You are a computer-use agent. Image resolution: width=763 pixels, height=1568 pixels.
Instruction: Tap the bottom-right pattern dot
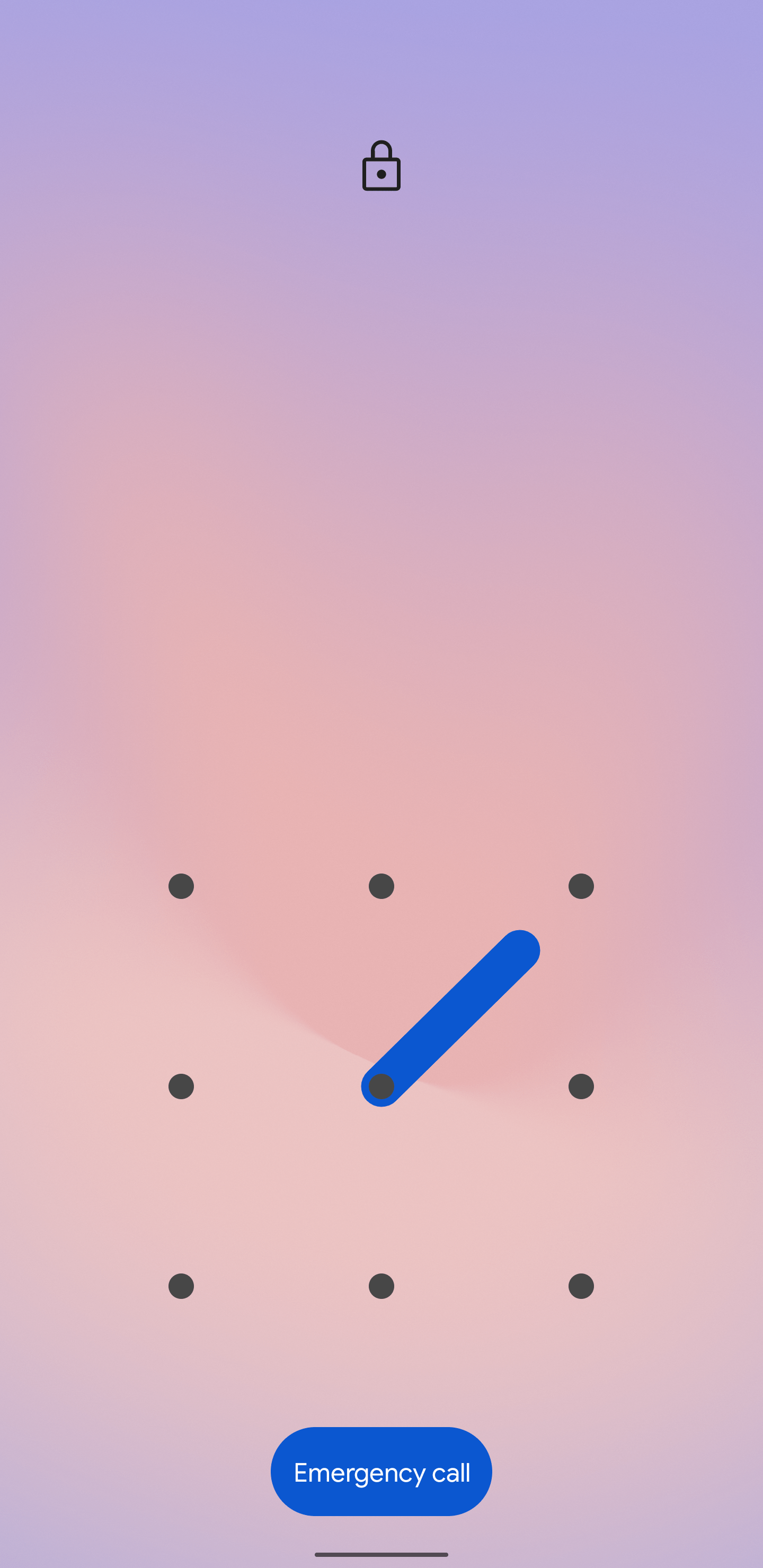[581, 1286]
